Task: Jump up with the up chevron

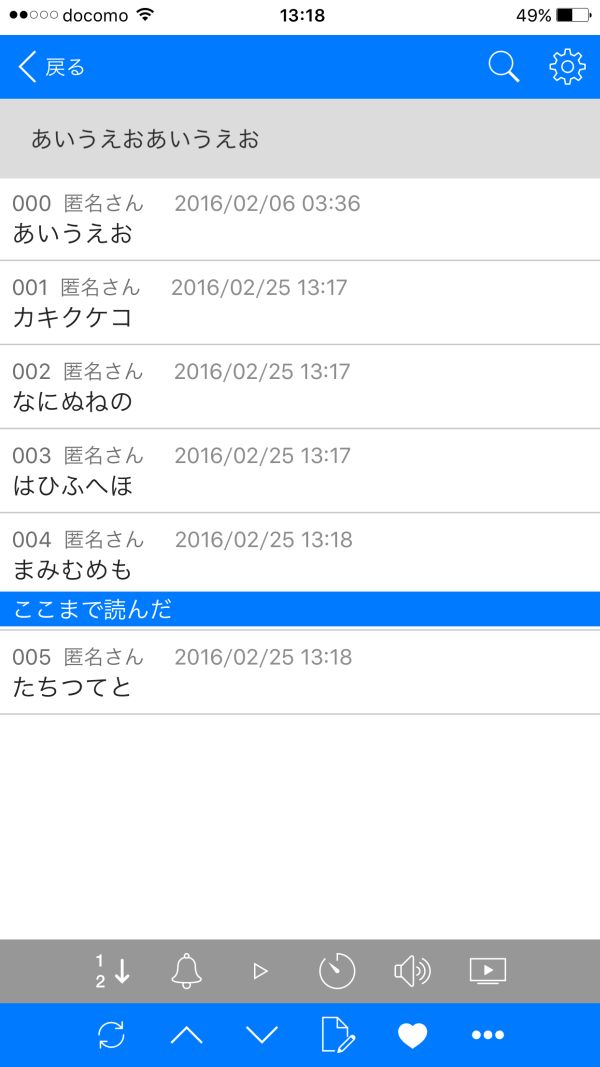Action: pos(186,1035)
